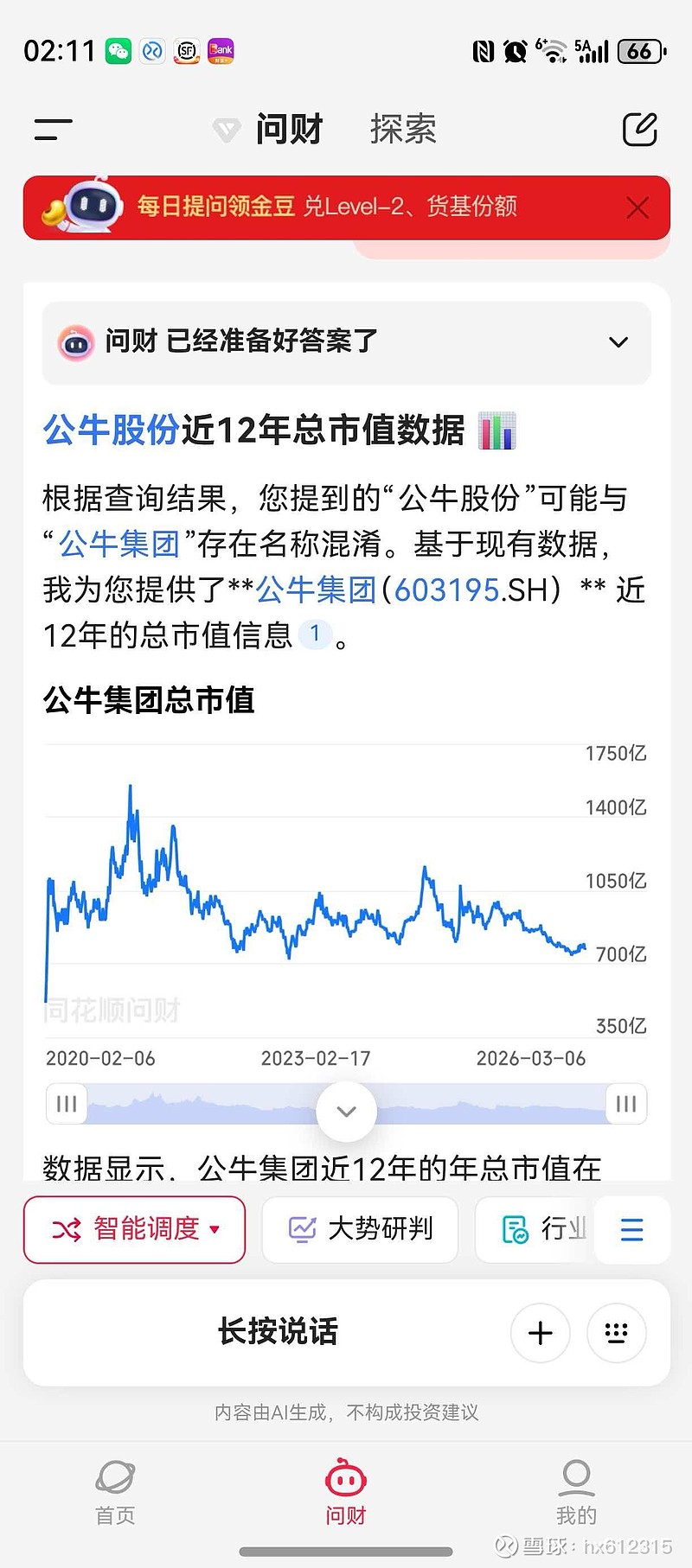
Task: View citation source number 1
Action: 316,635
